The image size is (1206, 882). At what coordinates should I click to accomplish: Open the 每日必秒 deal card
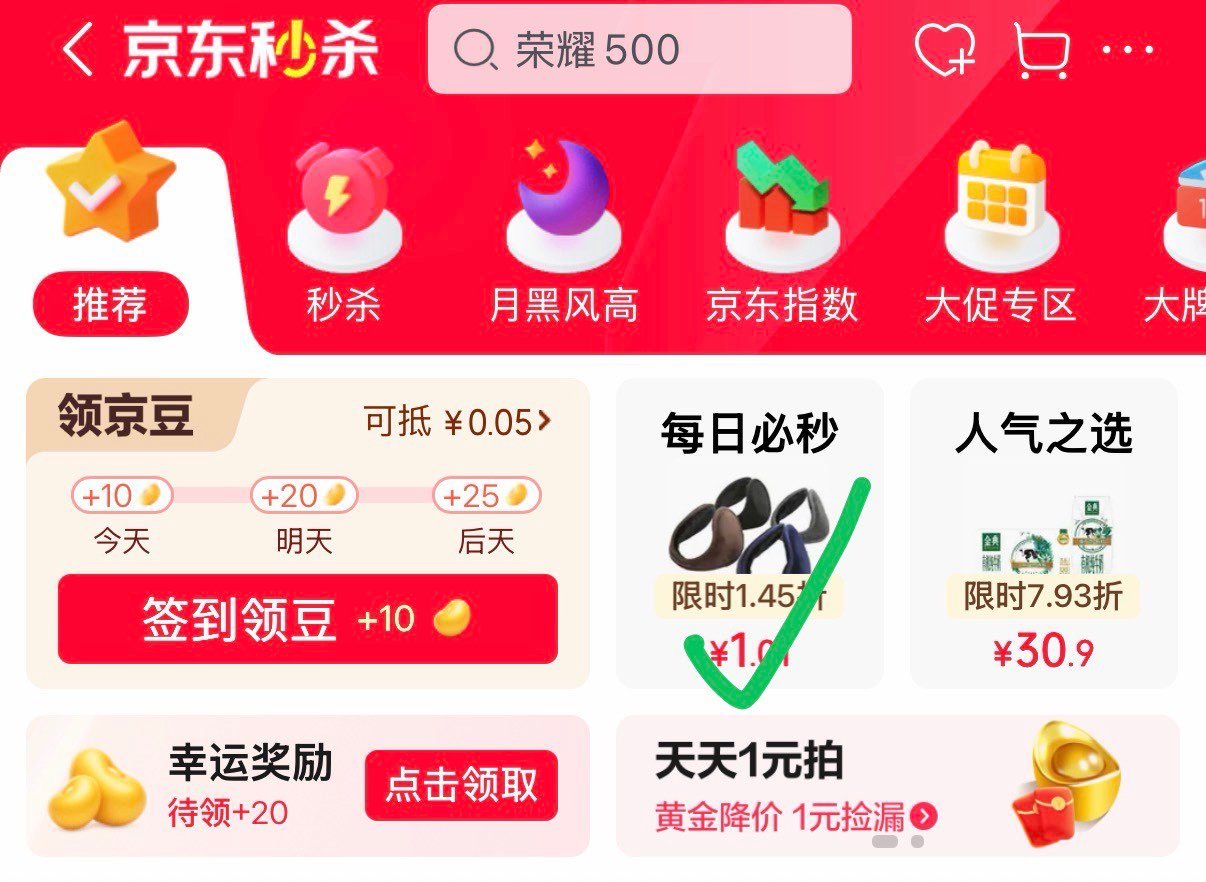point(749,533)
